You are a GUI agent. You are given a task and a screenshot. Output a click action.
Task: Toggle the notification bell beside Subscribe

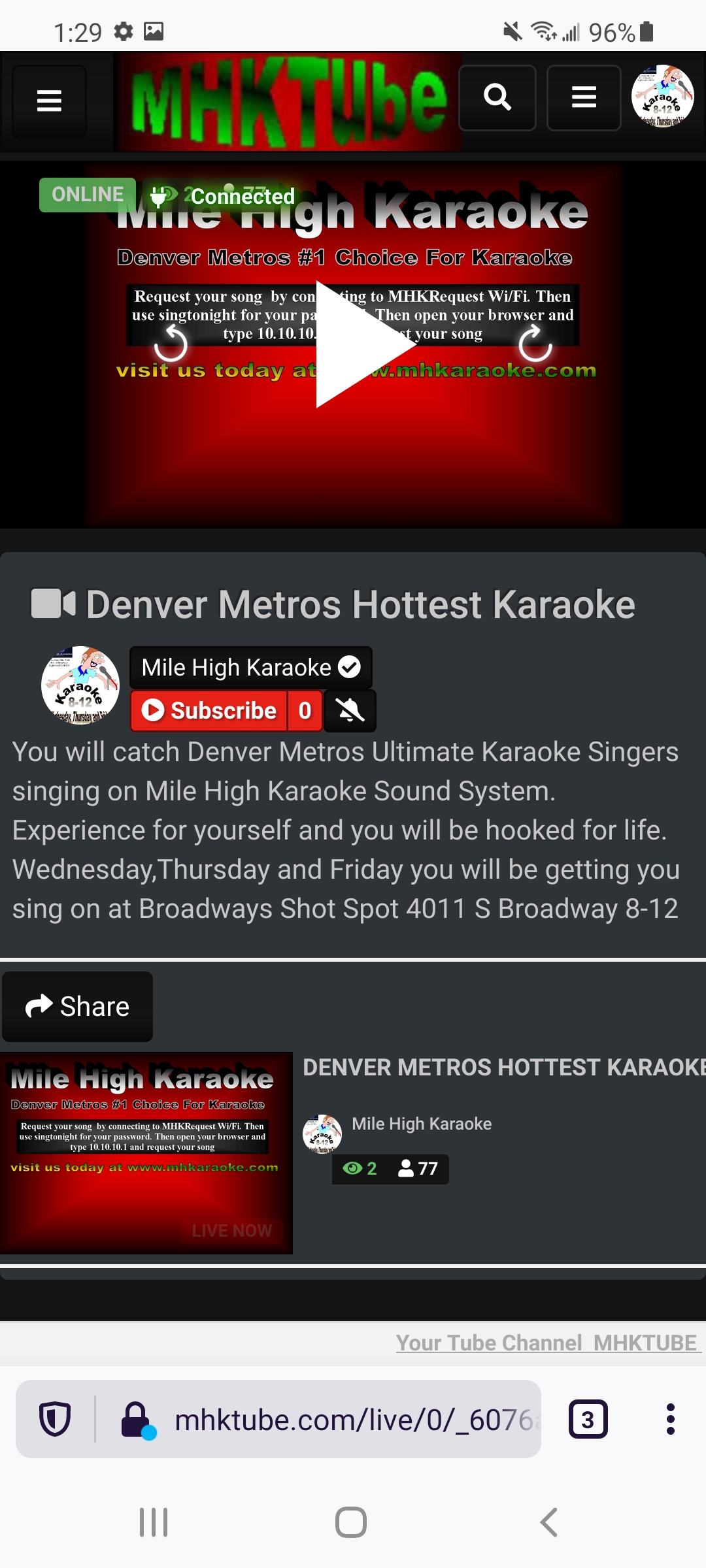(x=350, y=710)
